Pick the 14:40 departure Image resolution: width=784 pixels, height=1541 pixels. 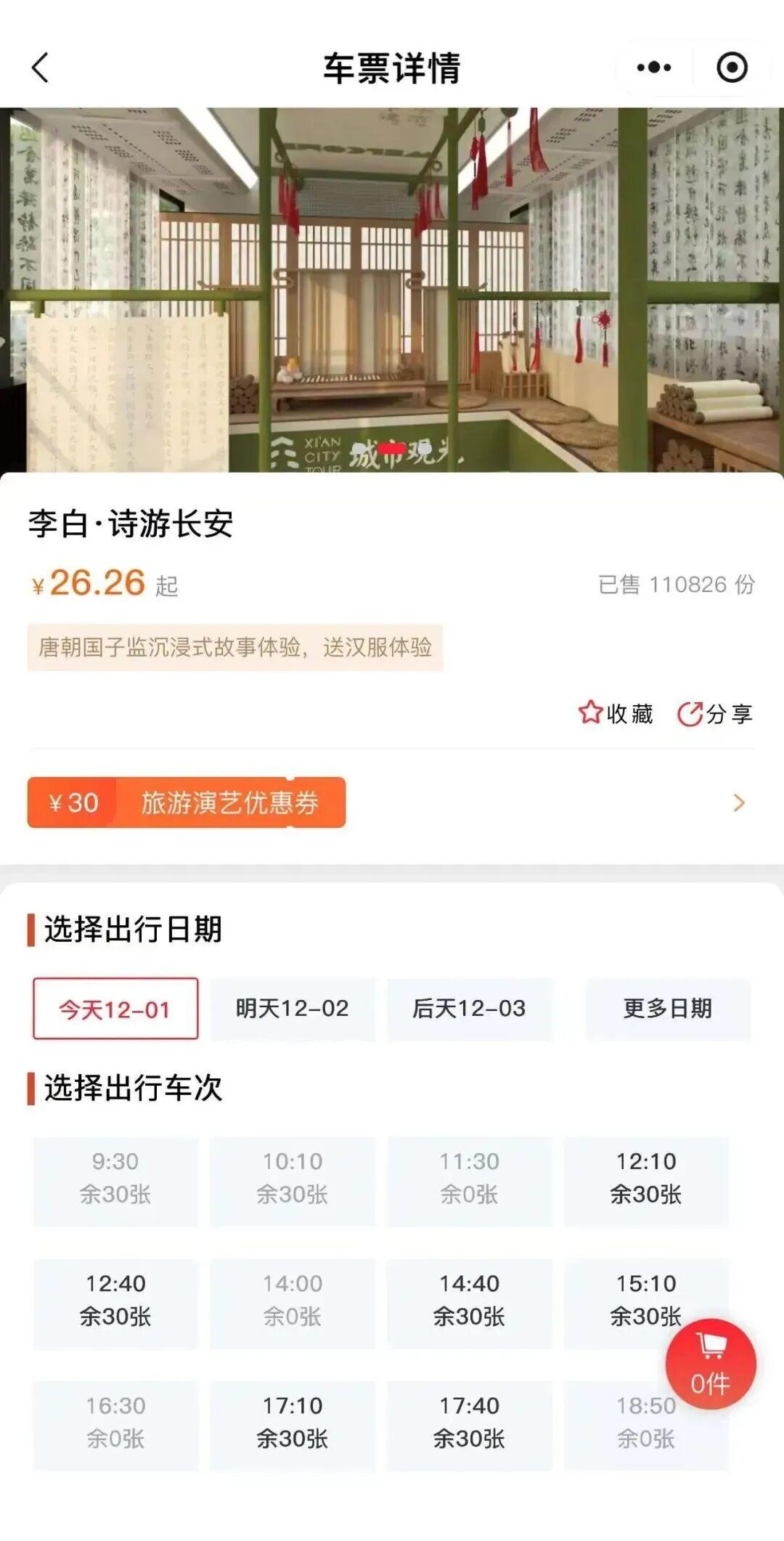coord(469,1300)
